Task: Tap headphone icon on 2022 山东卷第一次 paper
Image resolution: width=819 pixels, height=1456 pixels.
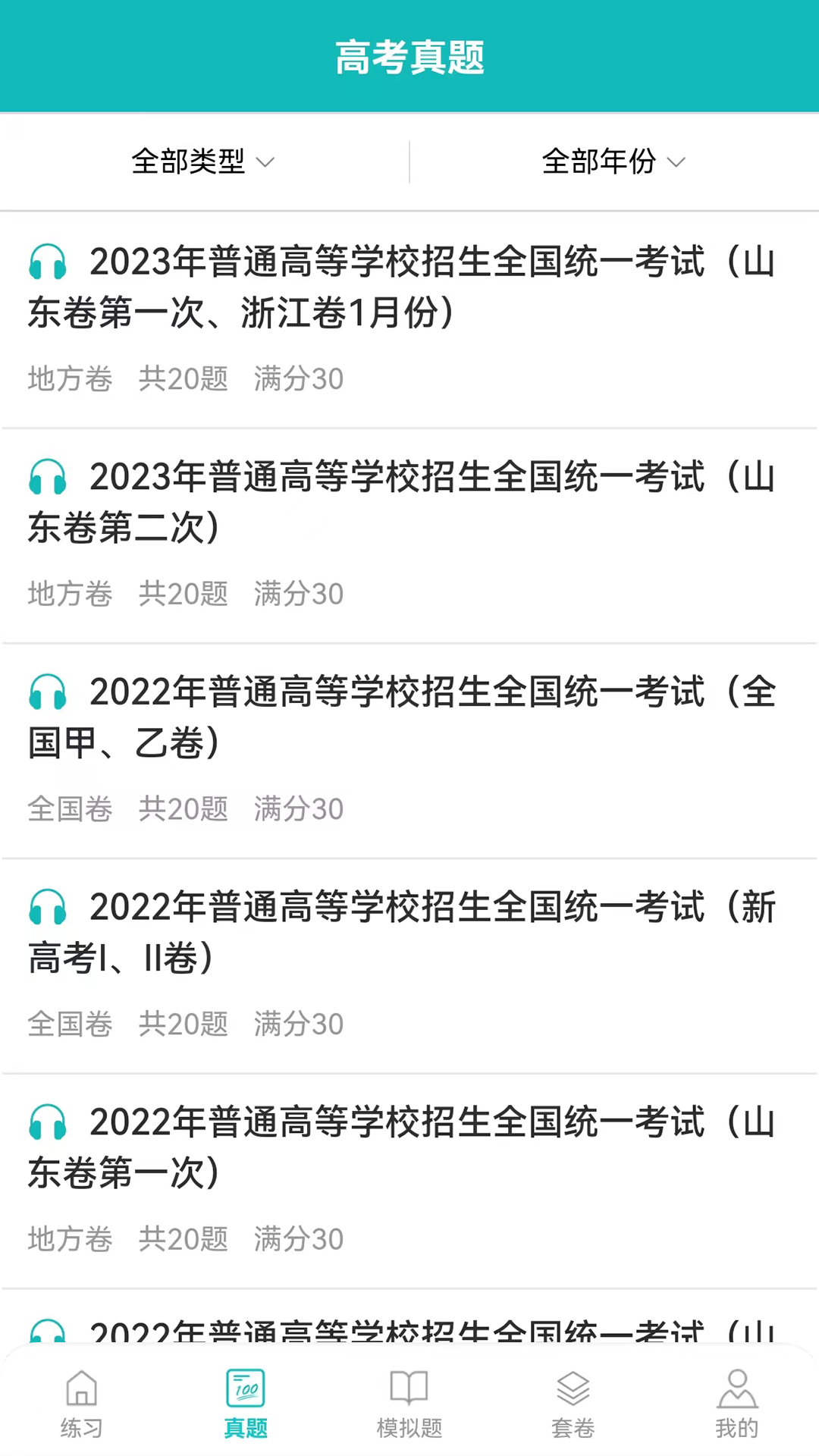Action: pos(47,1123)
